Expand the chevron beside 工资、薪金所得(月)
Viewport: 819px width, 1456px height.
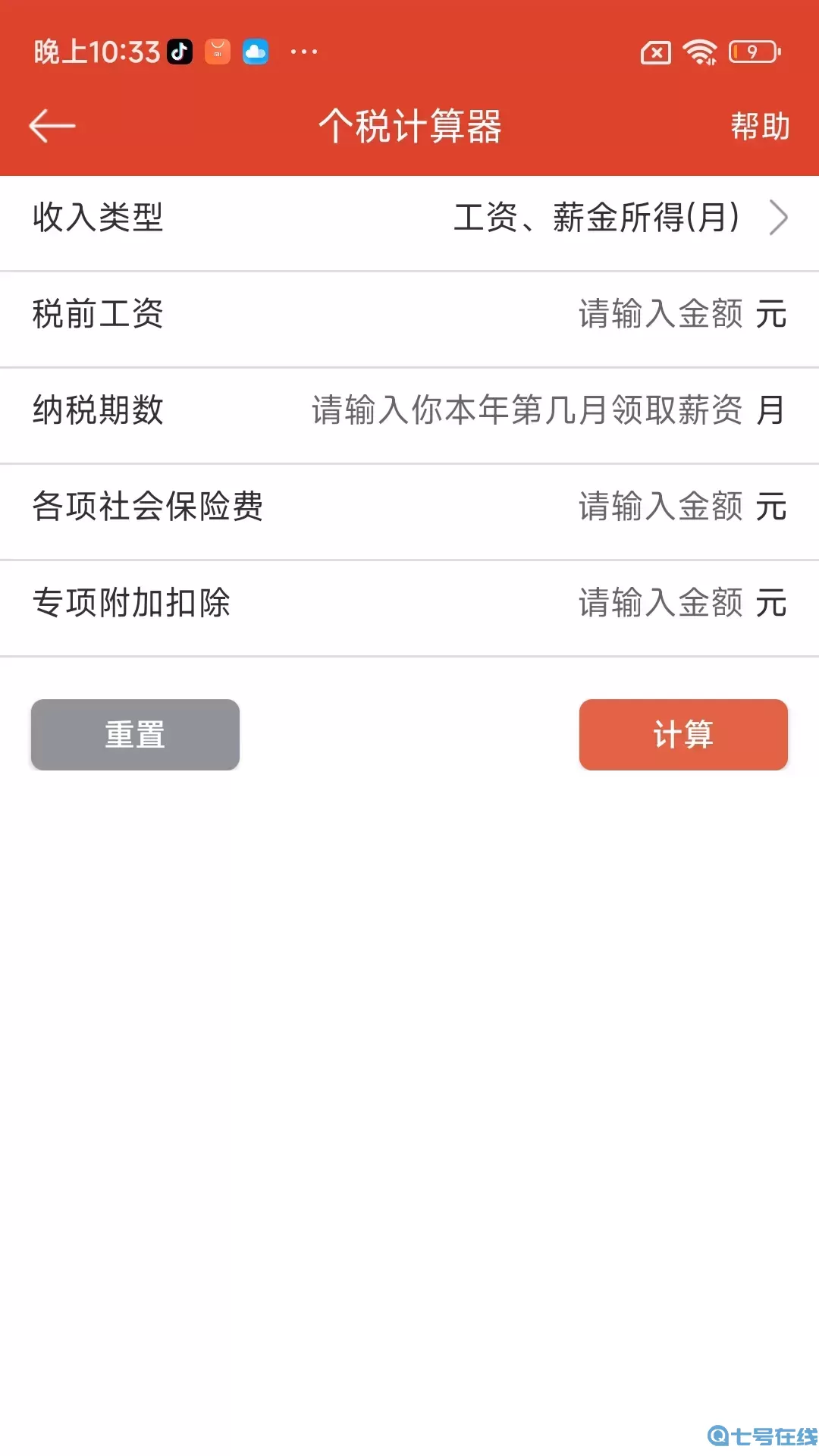click(x=778, y=219)
